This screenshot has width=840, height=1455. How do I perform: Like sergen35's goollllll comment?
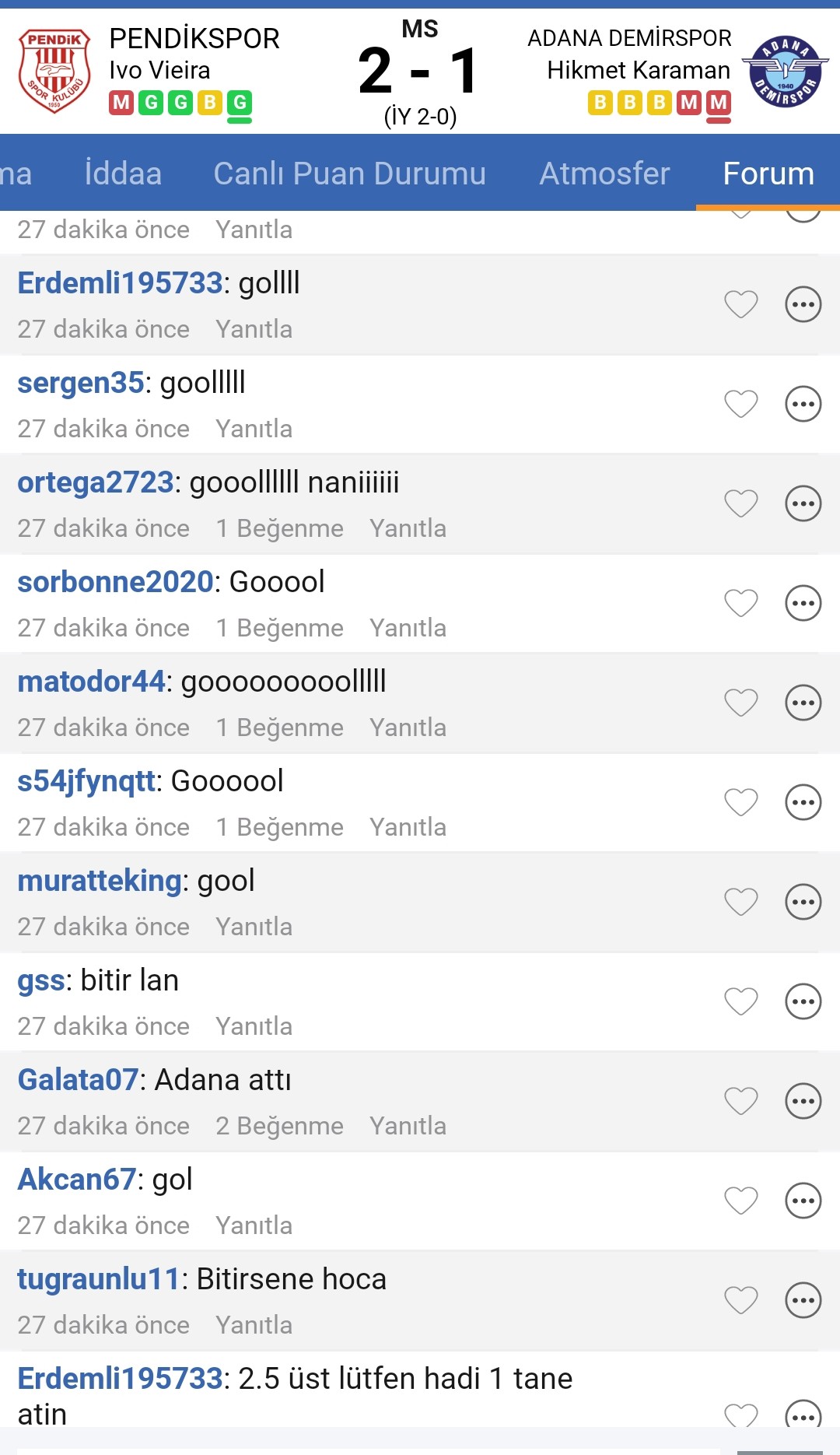click(740, 404)
